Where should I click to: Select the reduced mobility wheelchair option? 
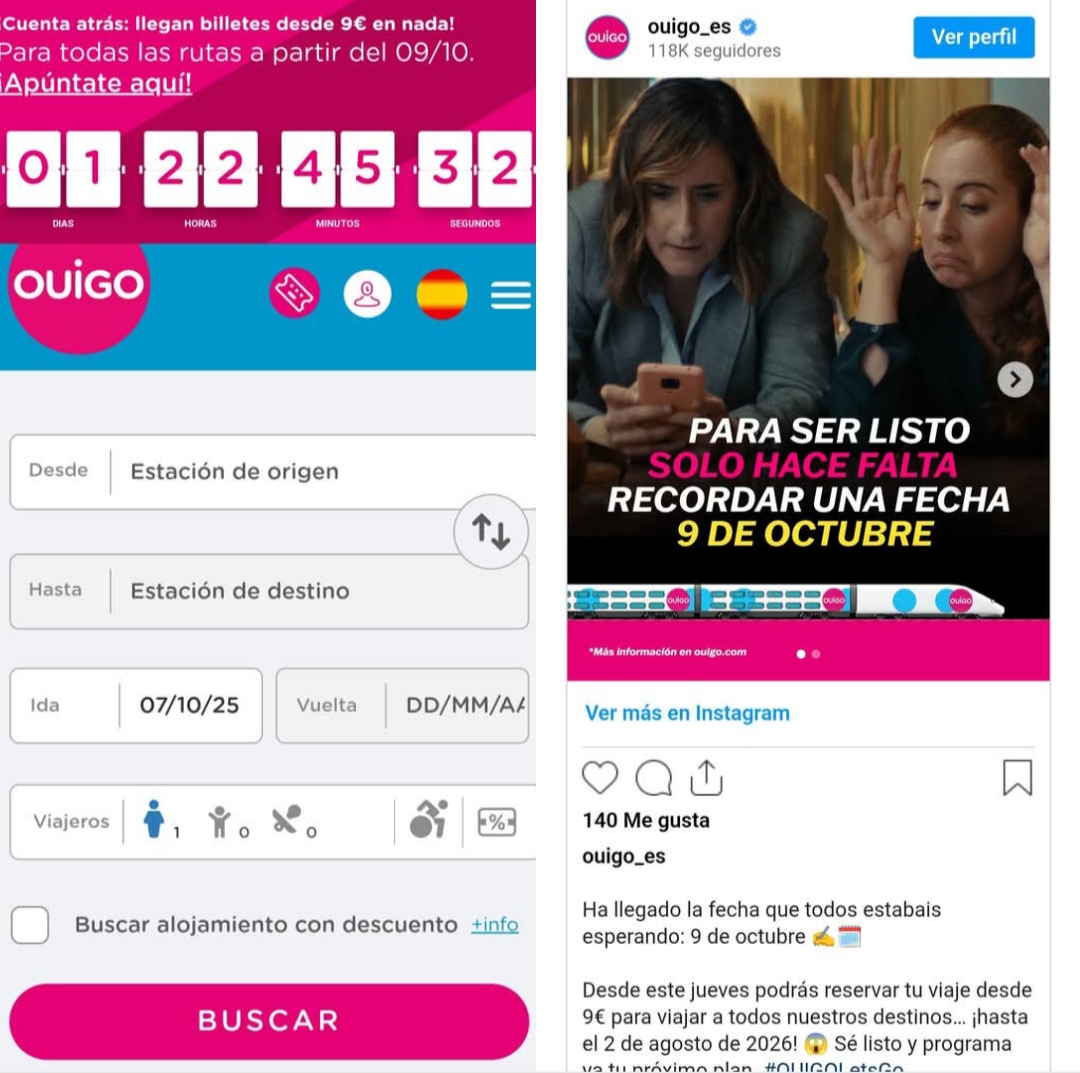(x=428, y=821)
